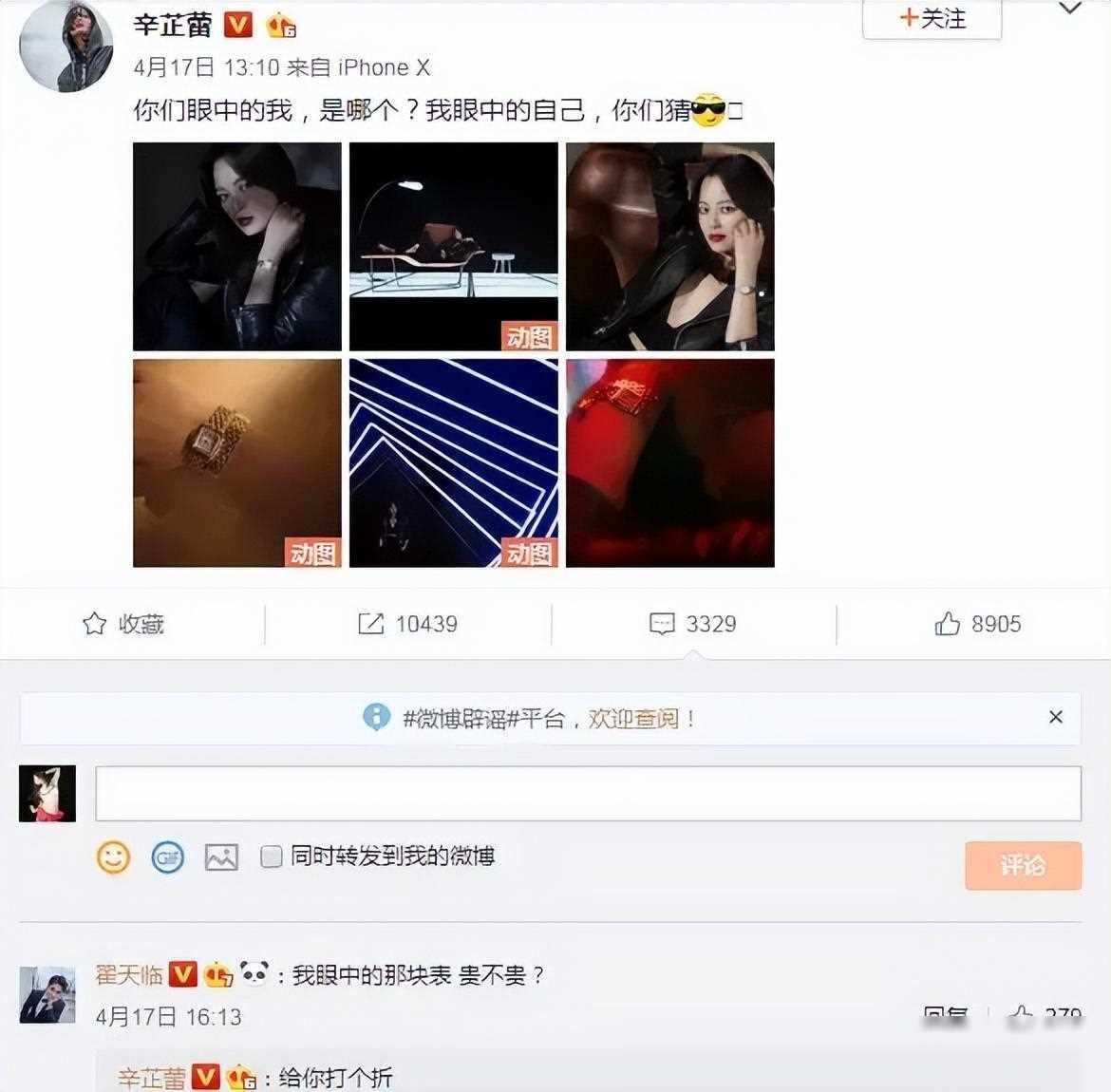This screenshot has height=1092, width=1111.
Task: Like the post with 8905 likes
Action: [978, 624]
